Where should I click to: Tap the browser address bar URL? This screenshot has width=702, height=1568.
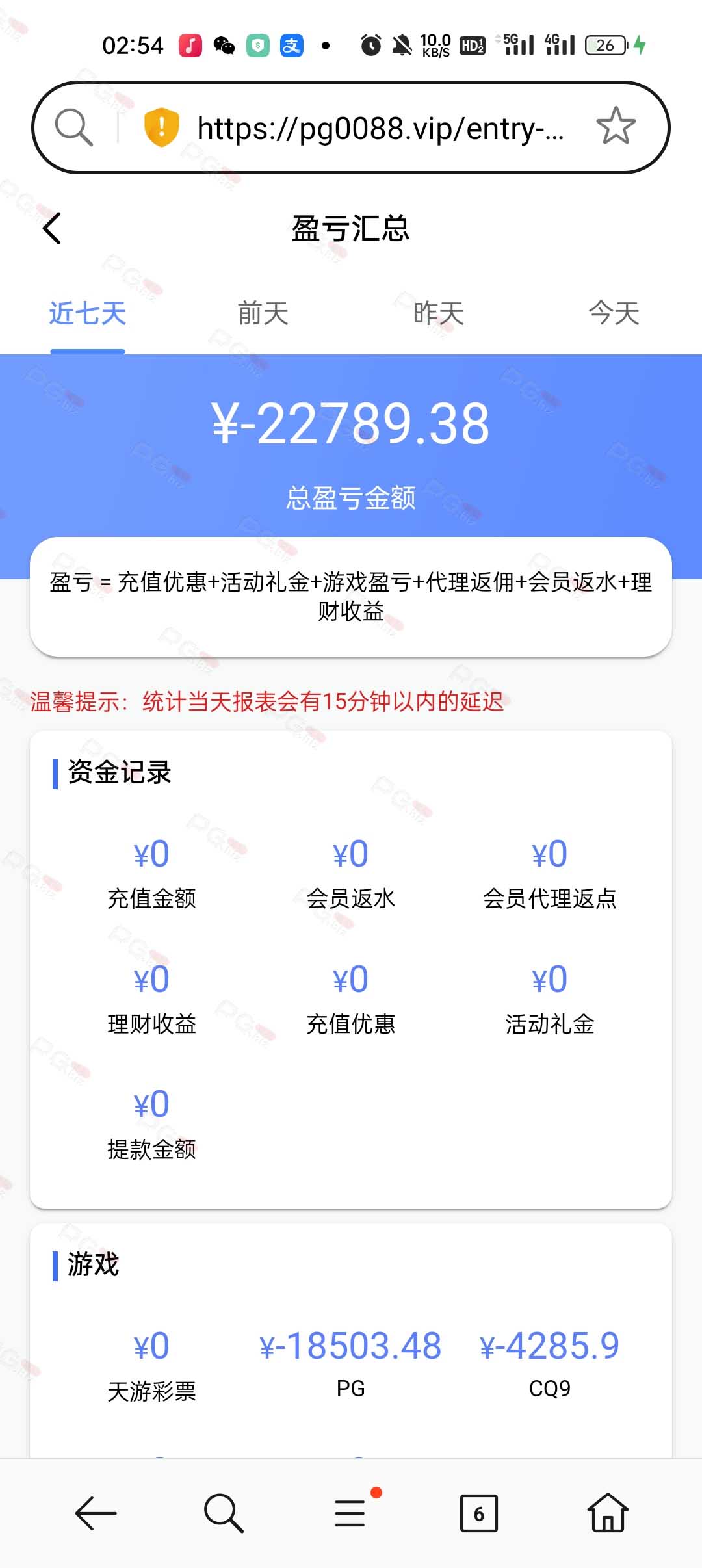coord(381,128)
